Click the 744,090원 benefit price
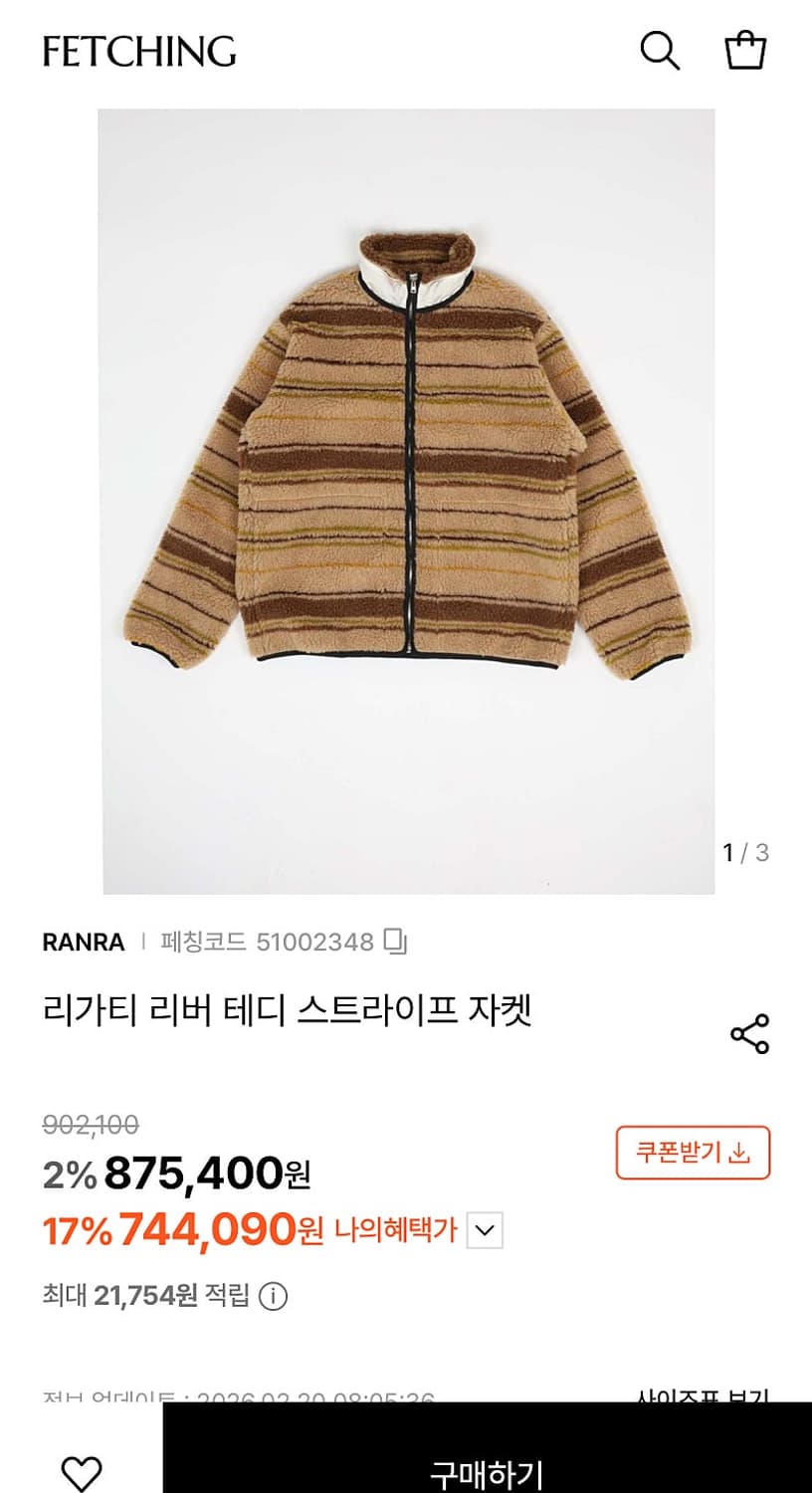This screenshot has width=812, height=1493. [216, 1231]
